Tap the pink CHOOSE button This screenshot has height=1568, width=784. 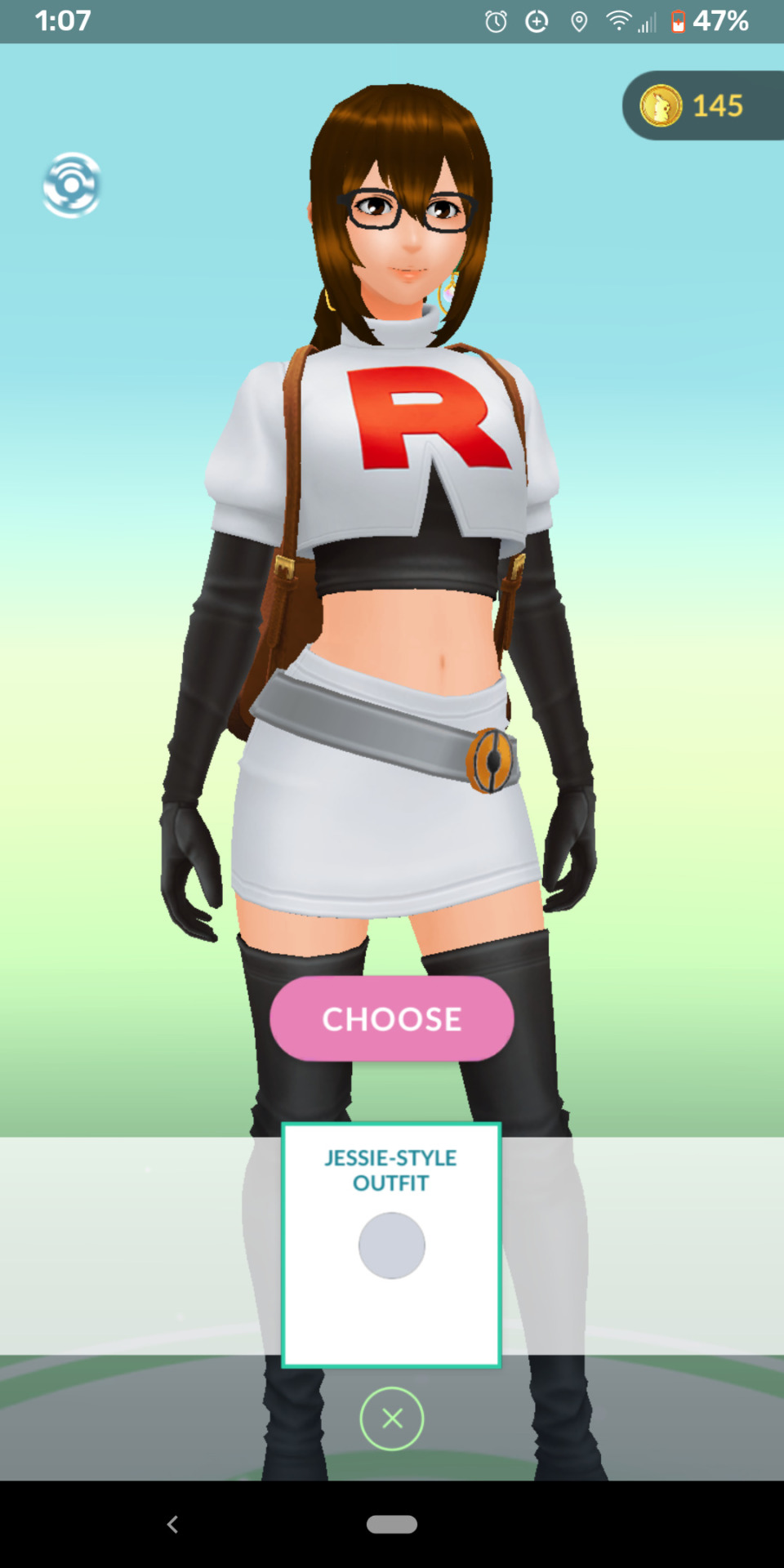point(392,1018)
